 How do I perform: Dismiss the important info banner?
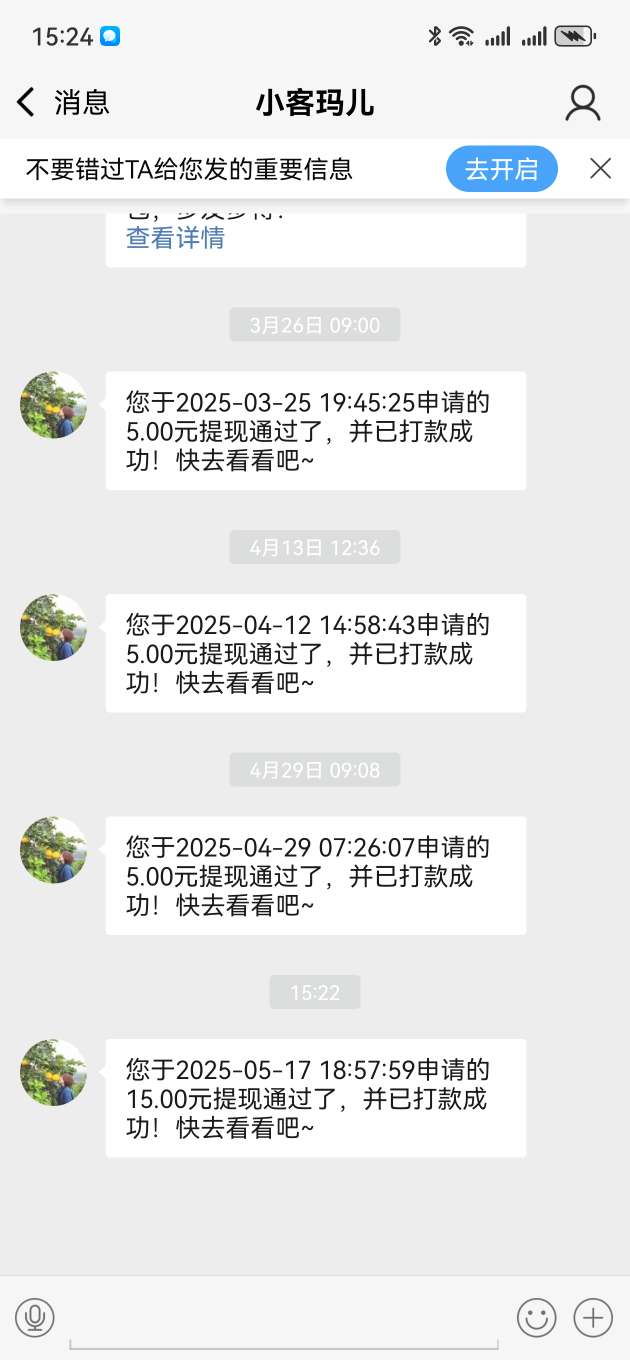(x=600, y=168)
